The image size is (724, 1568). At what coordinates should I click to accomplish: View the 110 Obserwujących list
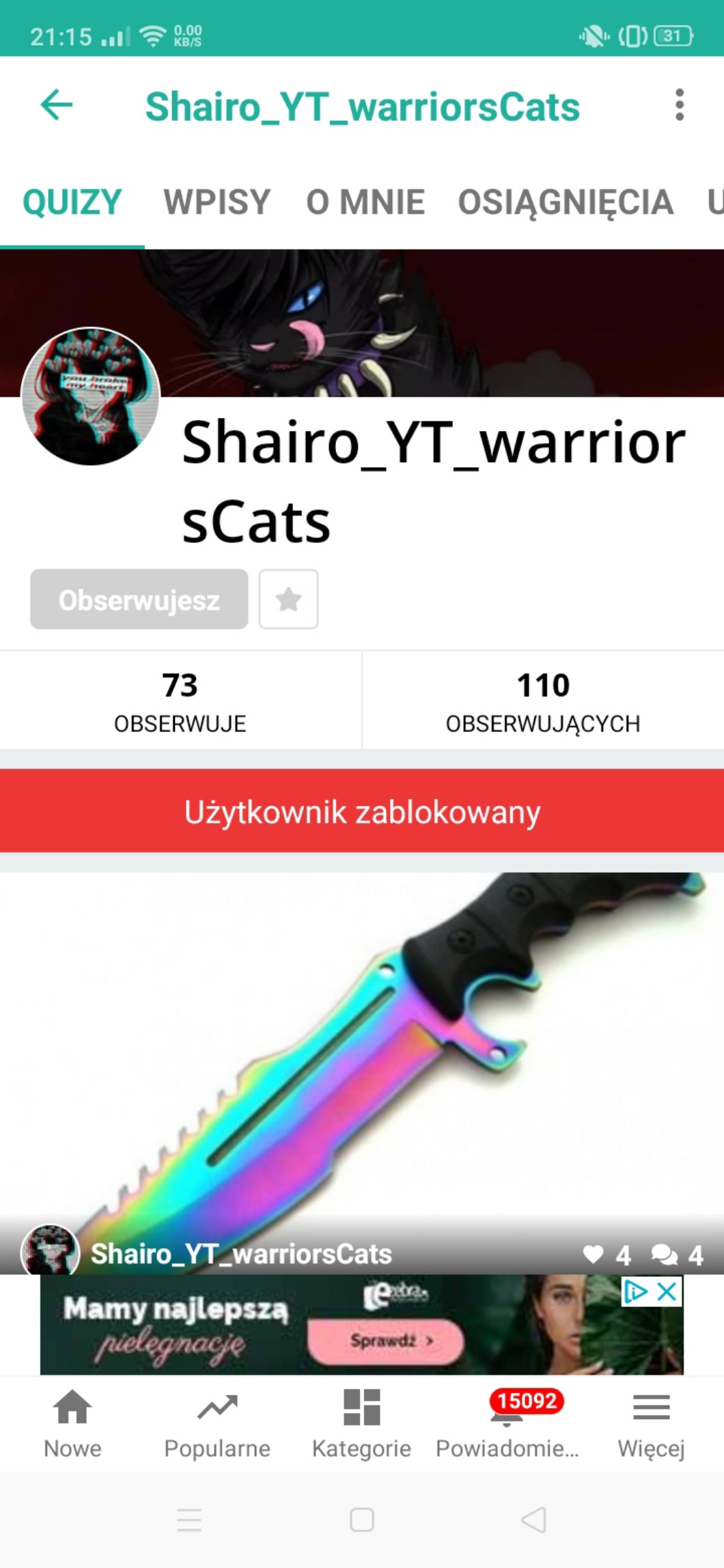pos(543,701)
